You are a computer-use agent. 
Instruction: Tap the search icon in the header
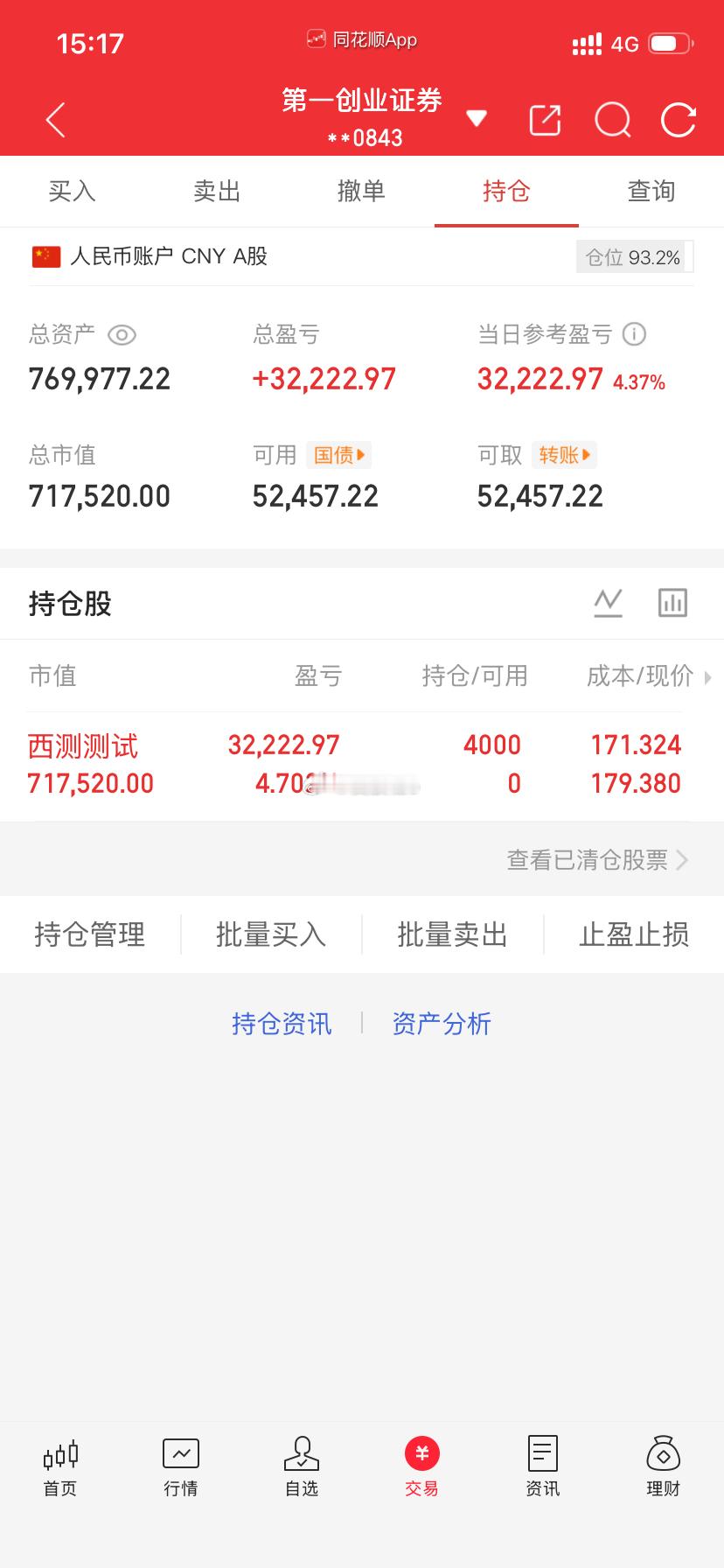point(612,120)
